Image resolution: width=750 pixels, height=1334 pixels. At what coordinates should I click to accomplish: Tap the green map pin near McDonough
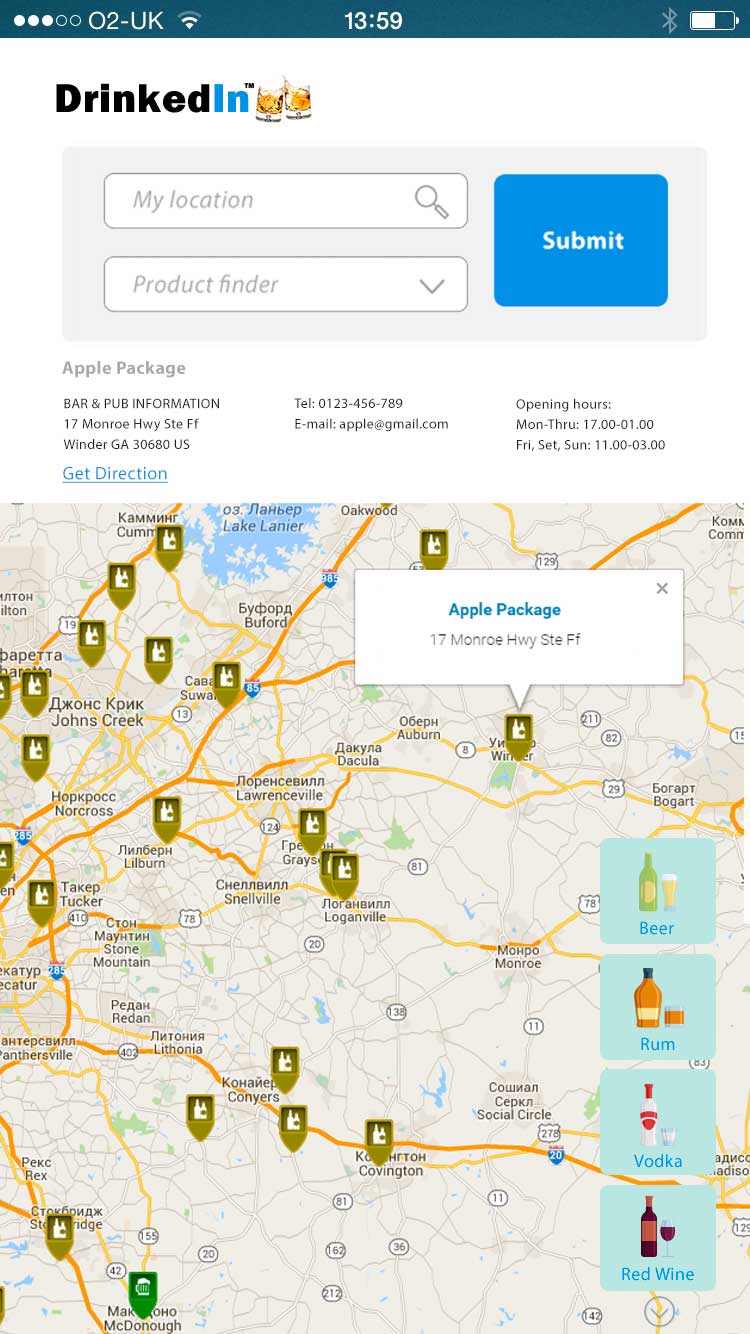[x=143, y=1291]
